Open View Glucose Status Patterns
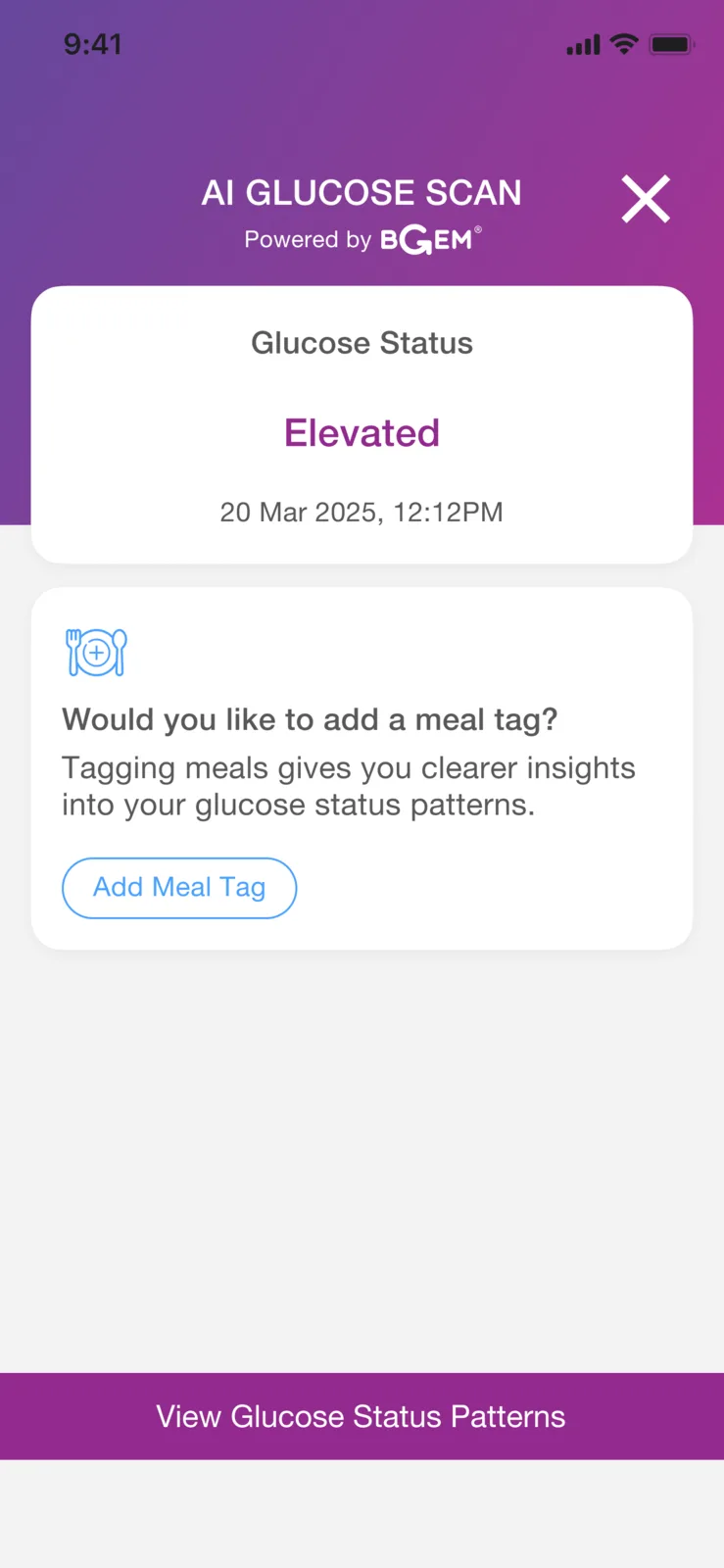Viewport: 724px width, 1568px height. [362, 1416]
